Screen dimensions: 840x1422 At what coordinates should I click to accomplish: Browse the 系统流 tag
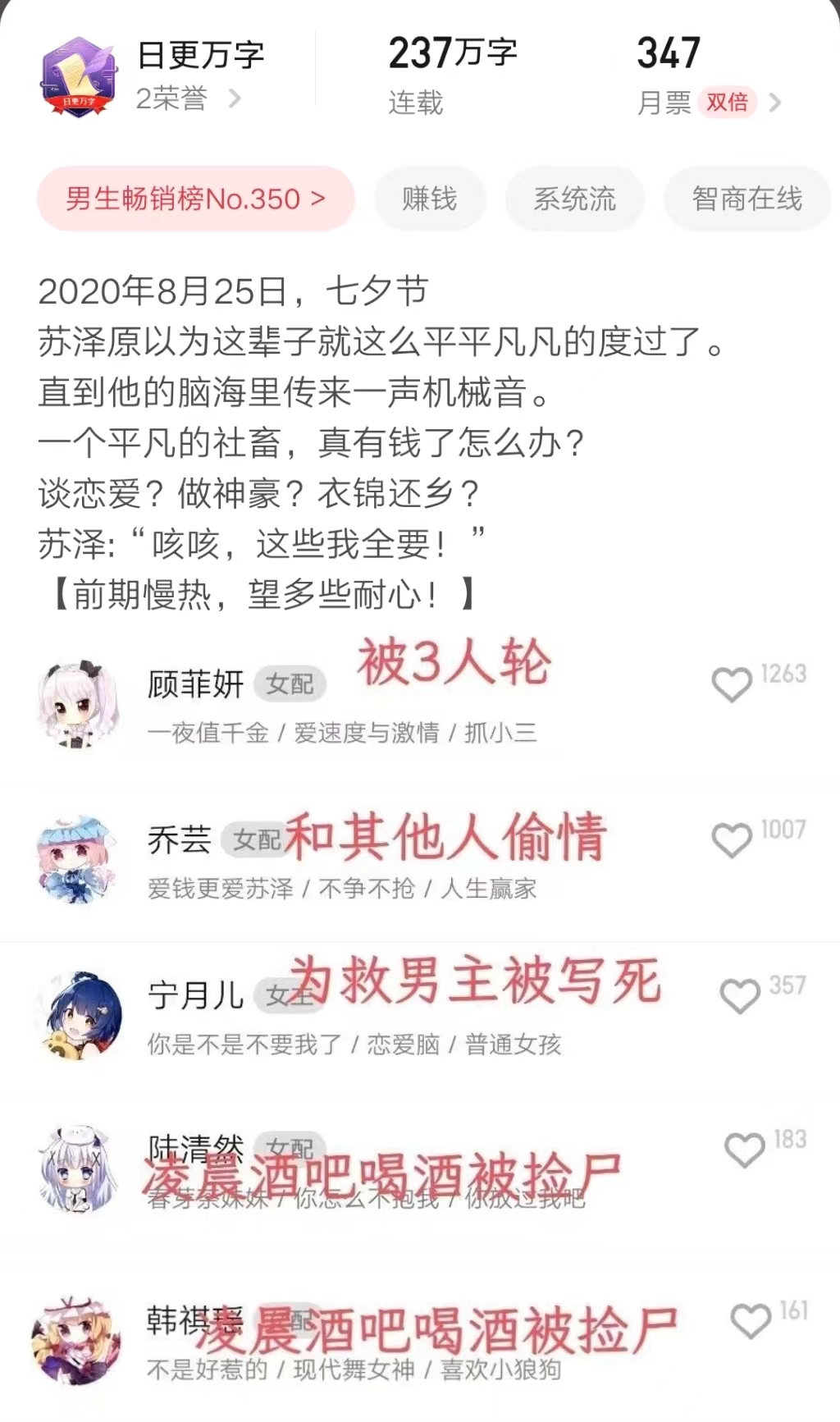pos(574,199)
